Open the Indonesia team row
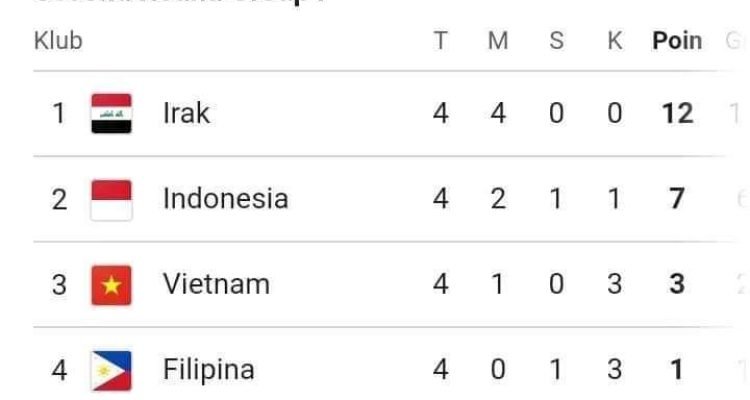The width and height of the screenshot is (750, 400). [225, 199]
